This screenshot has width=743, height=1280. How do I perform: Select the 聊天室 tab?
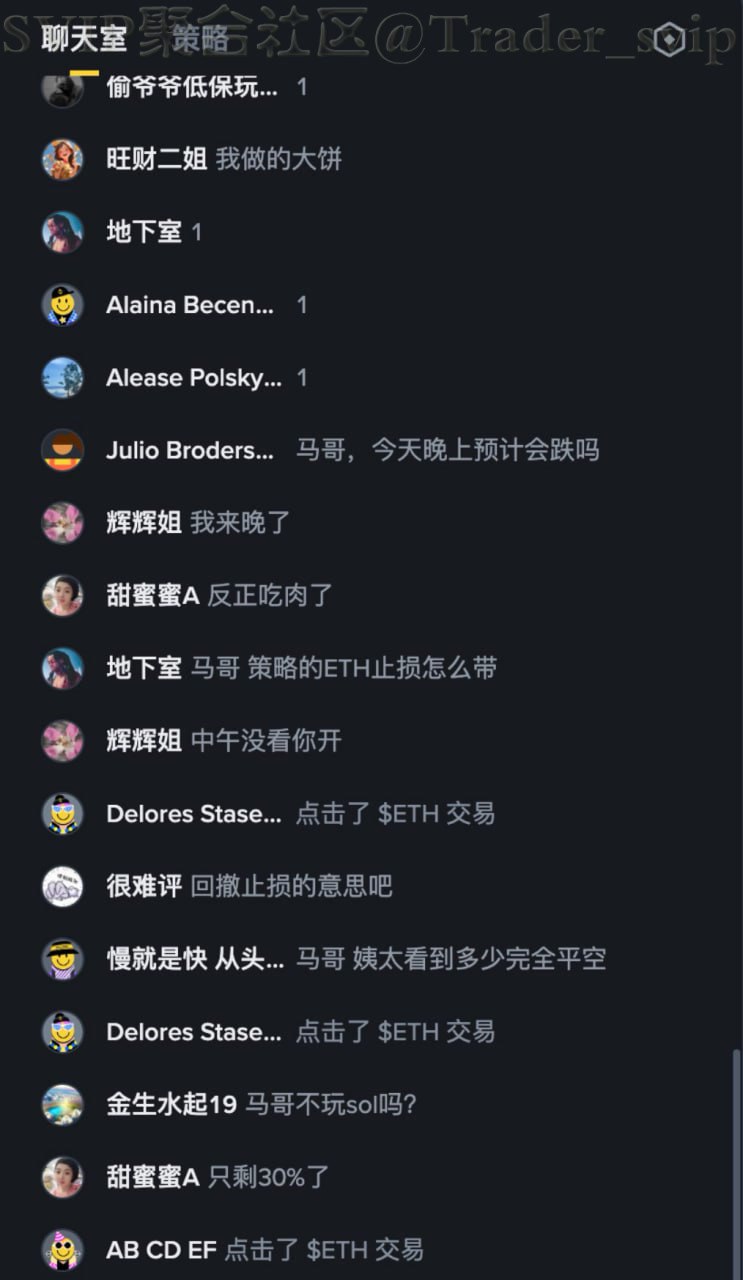click(84, 39)
